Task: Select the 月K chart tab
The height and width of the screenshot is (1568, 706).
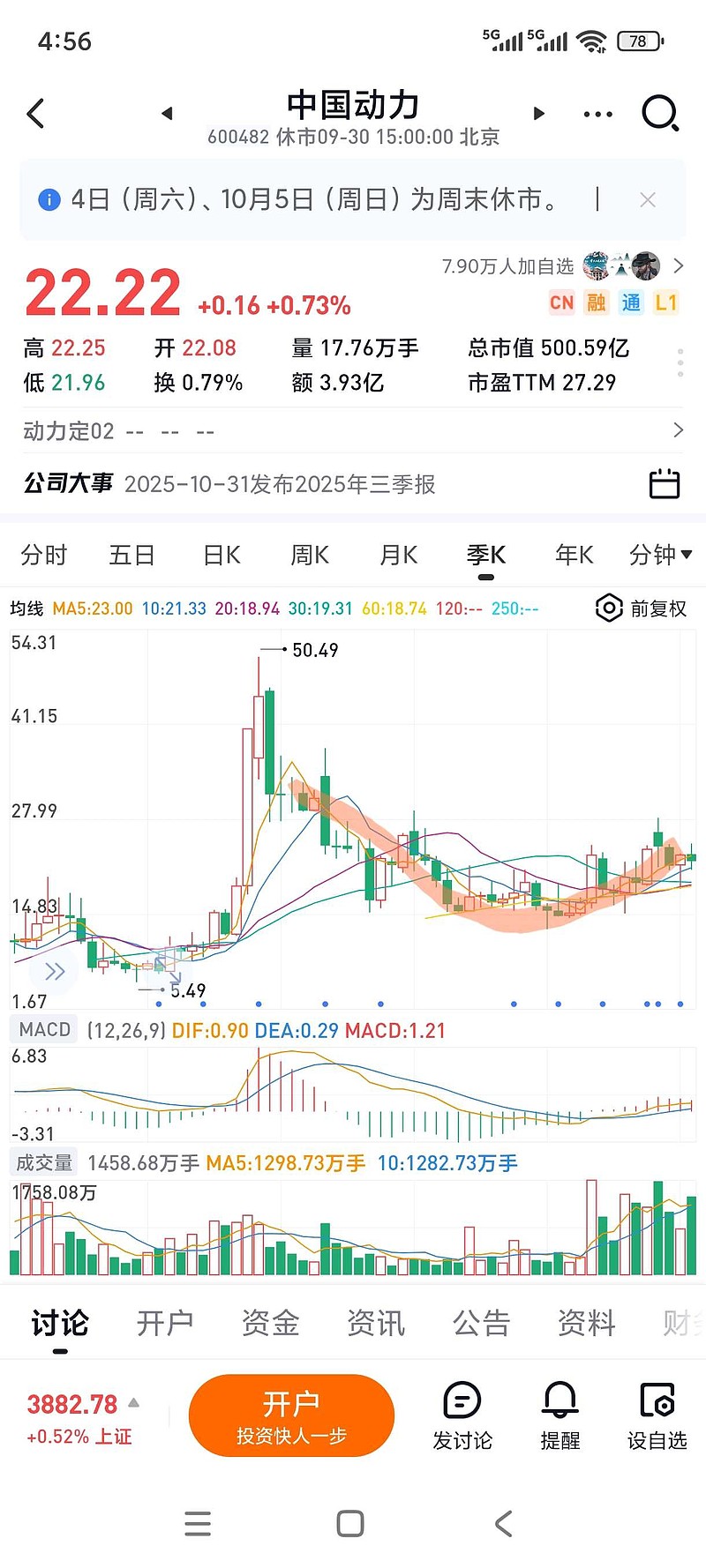Action: tap(398, 555)
